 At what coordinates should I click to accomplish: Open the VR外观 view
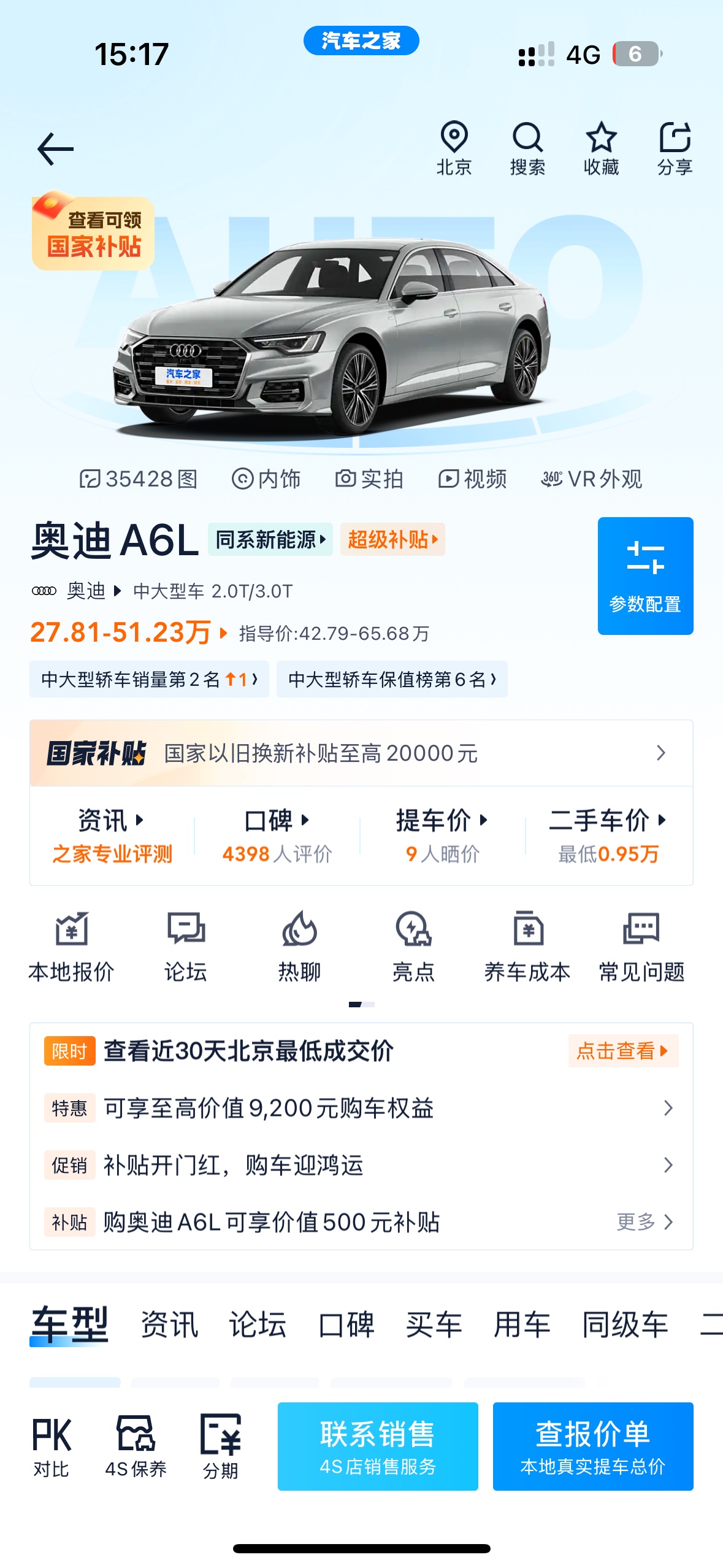point(591,478)
